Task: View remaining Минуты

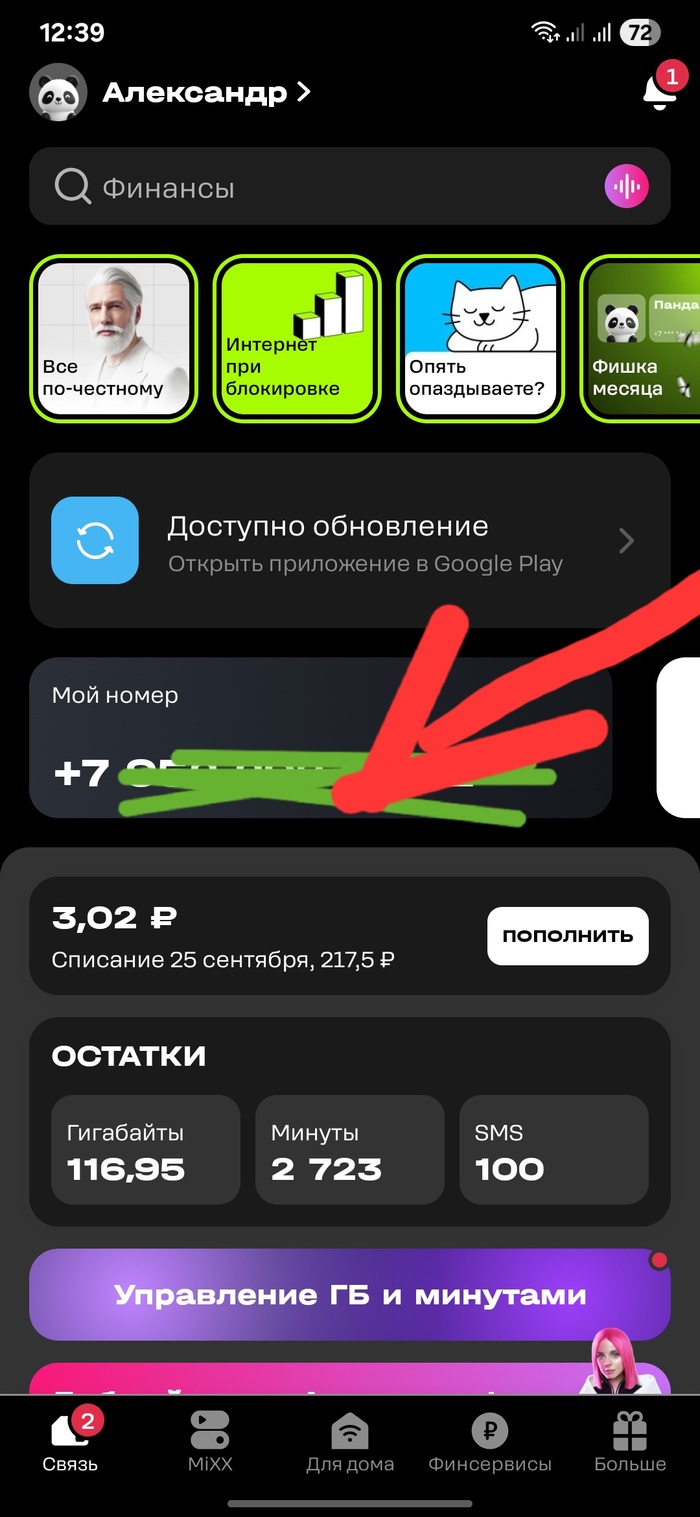Action: 350,1150
